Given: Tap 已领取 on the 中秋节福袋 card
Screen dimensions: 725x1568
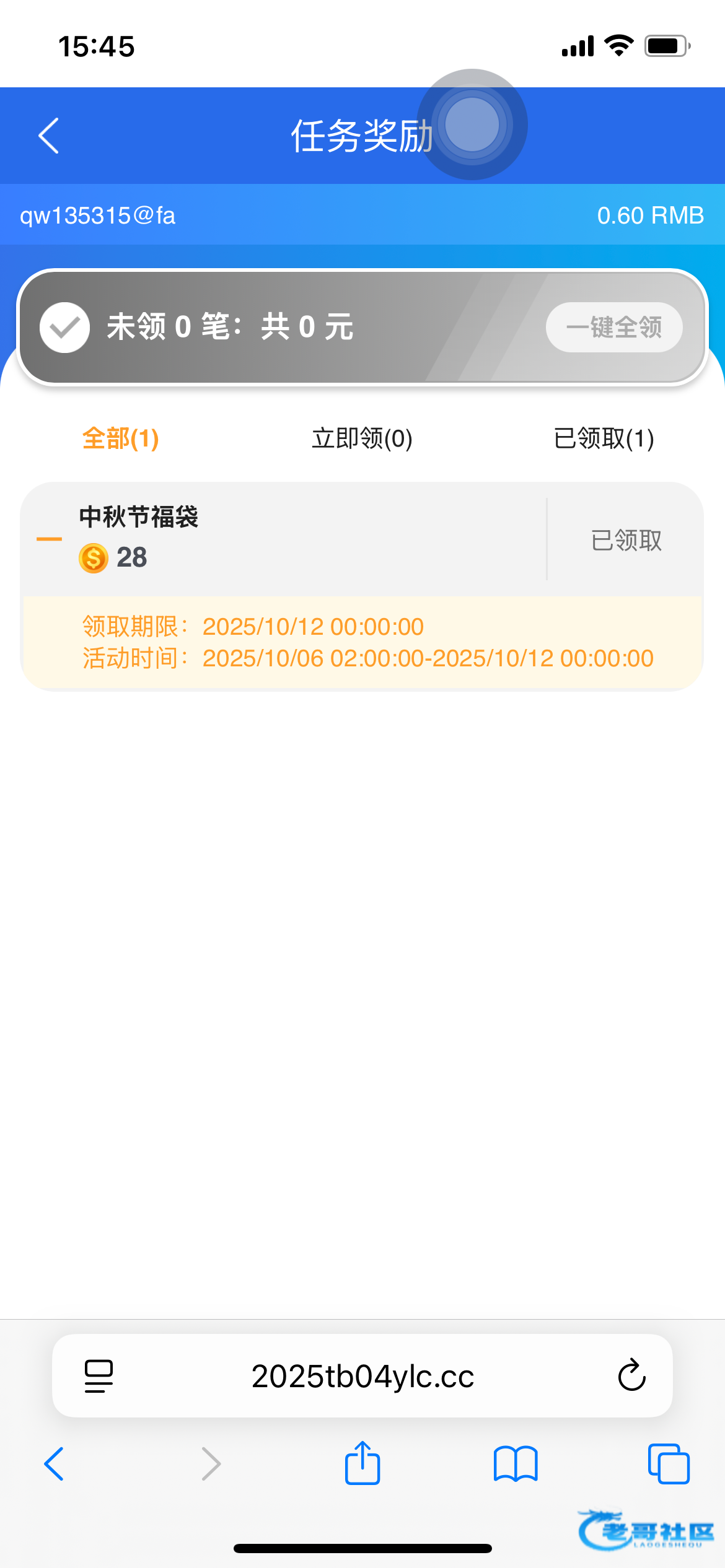Looking at the screenshot, I should 626,540.
